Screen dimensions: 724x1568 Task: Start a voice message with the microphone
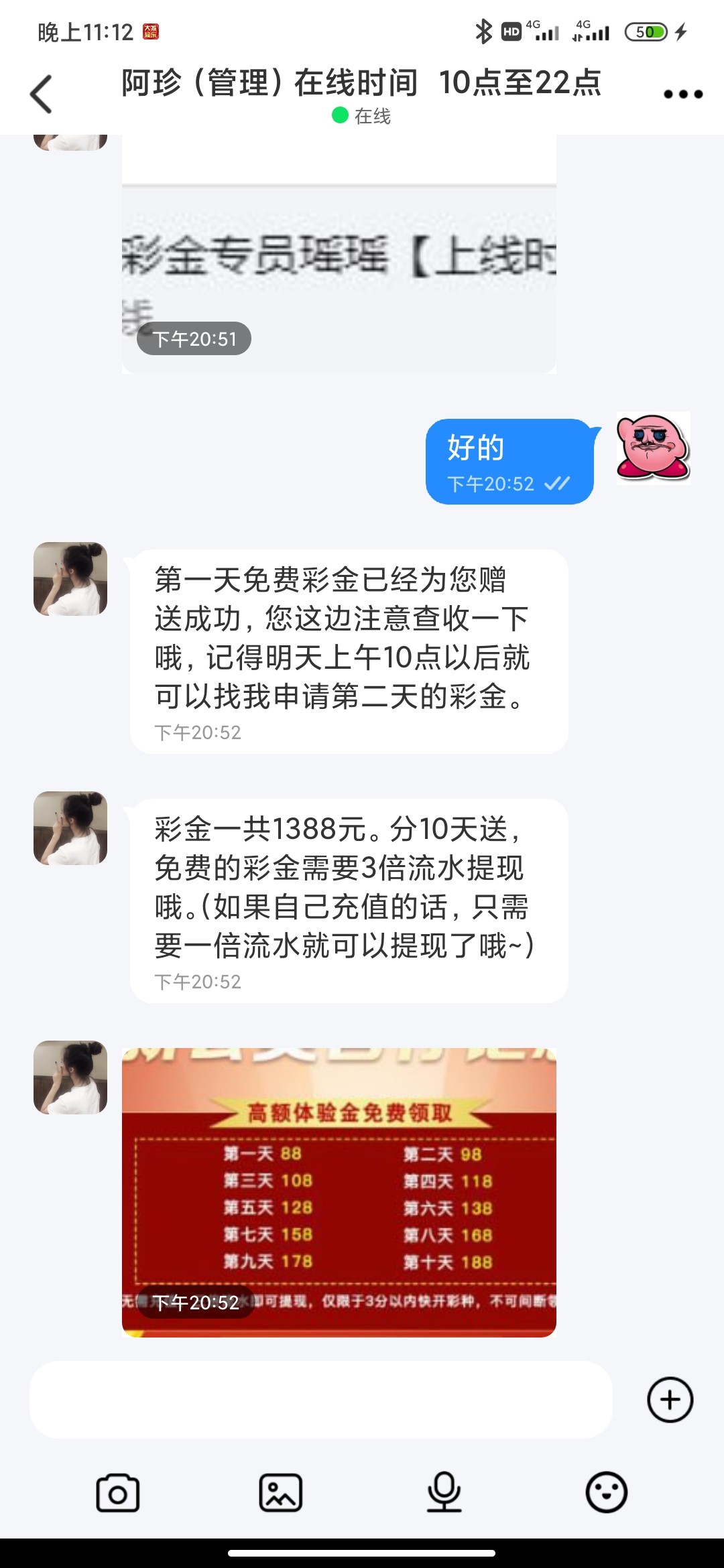(x=444, y=1493)
